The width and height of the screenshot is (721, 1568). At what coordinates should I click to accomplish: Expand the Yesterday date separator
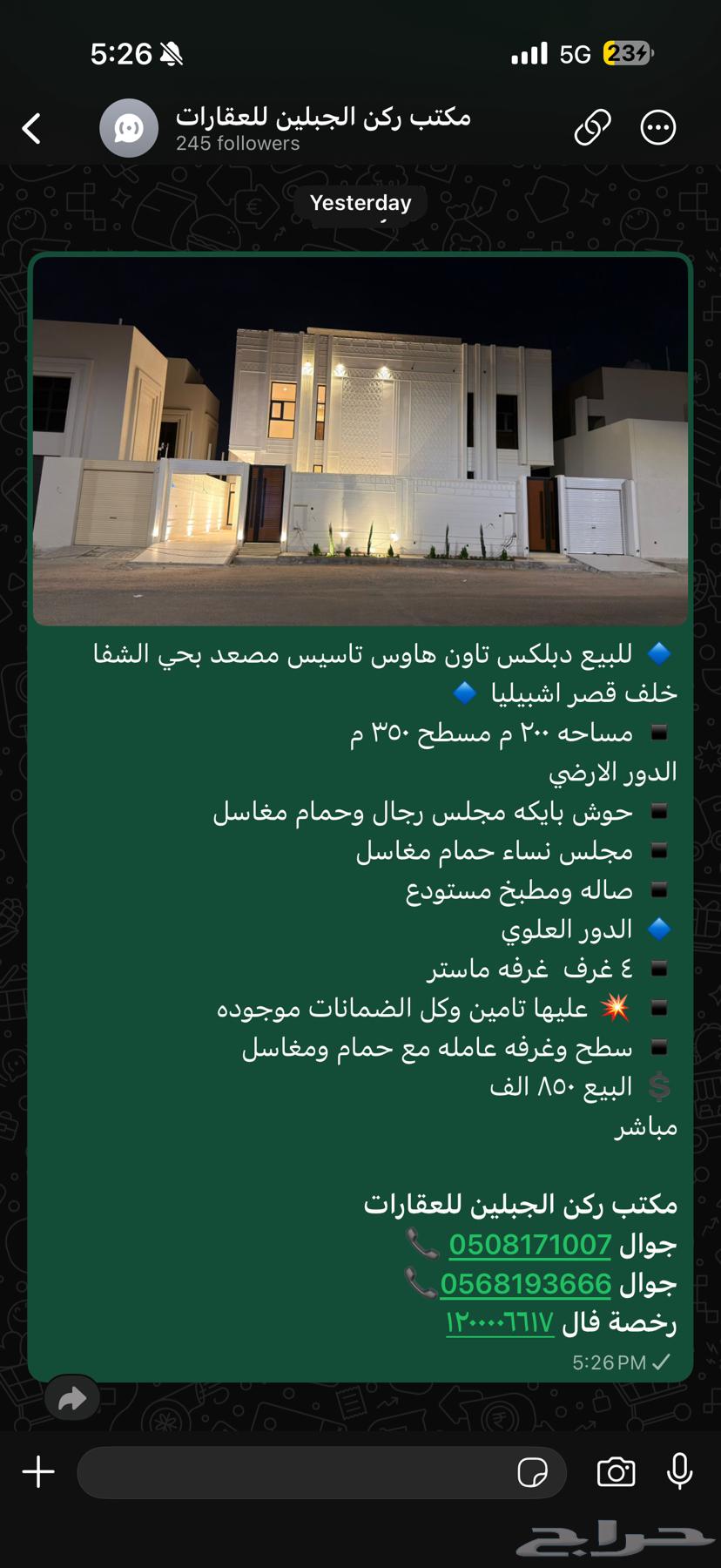(x=360, y=203)
